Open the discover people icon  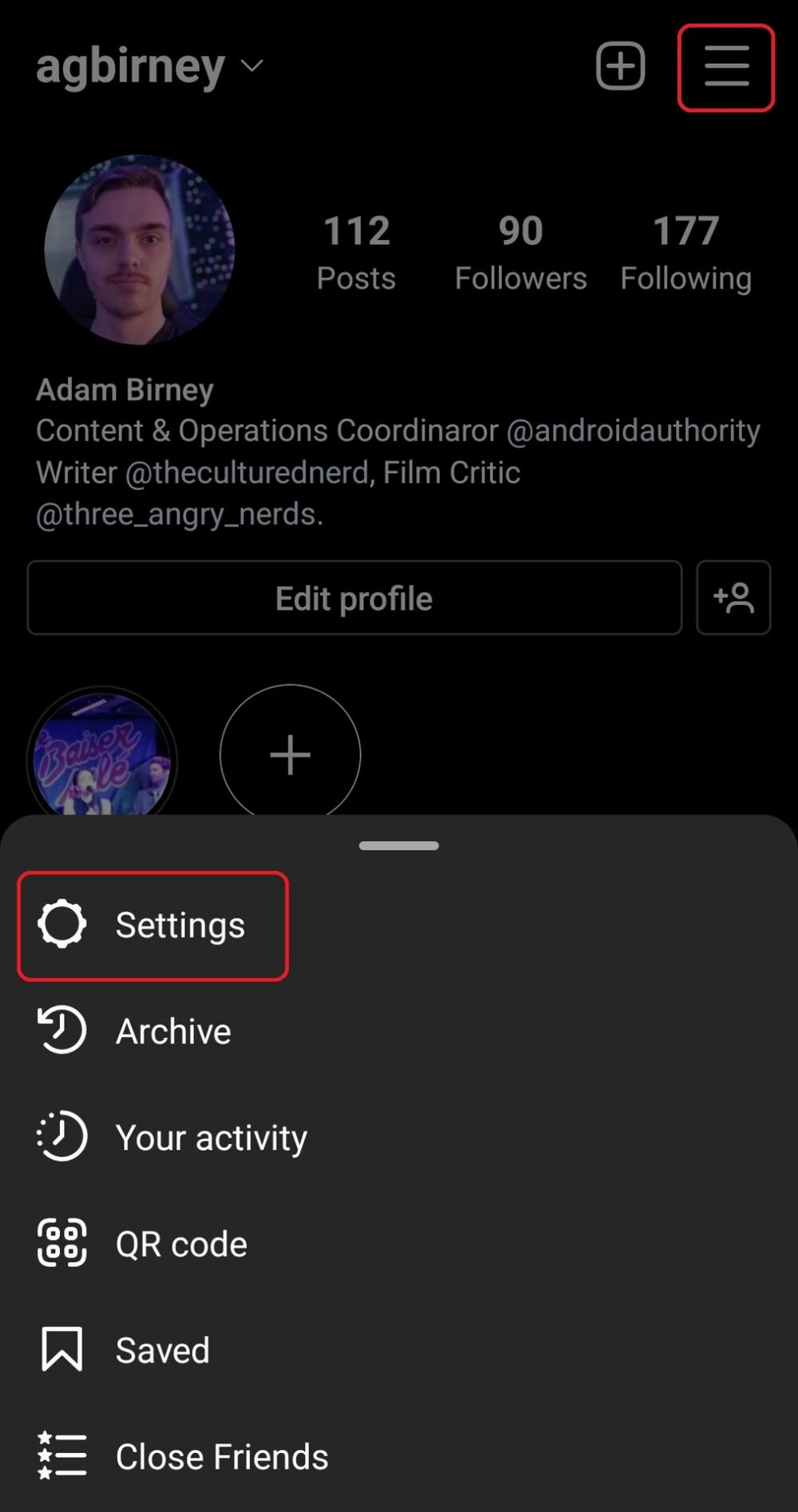(733, 598)
